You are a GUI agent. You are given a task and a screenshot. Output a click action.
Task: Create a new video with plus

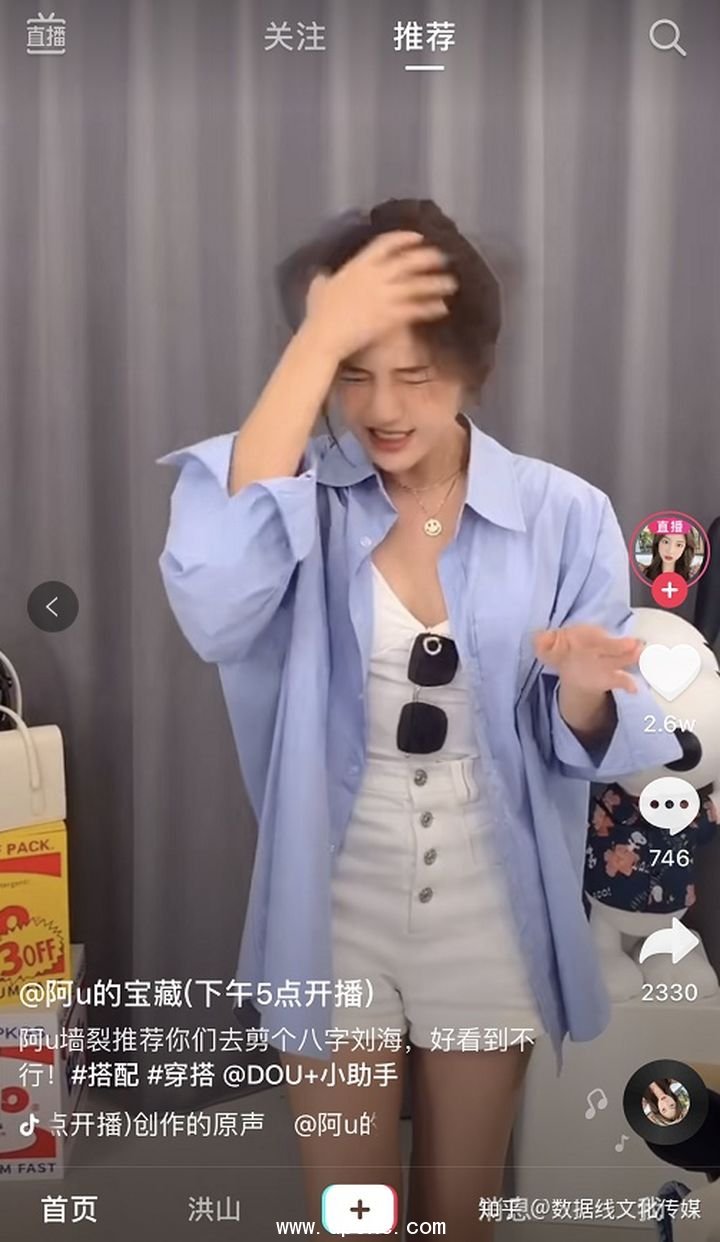pos(359,1208)
